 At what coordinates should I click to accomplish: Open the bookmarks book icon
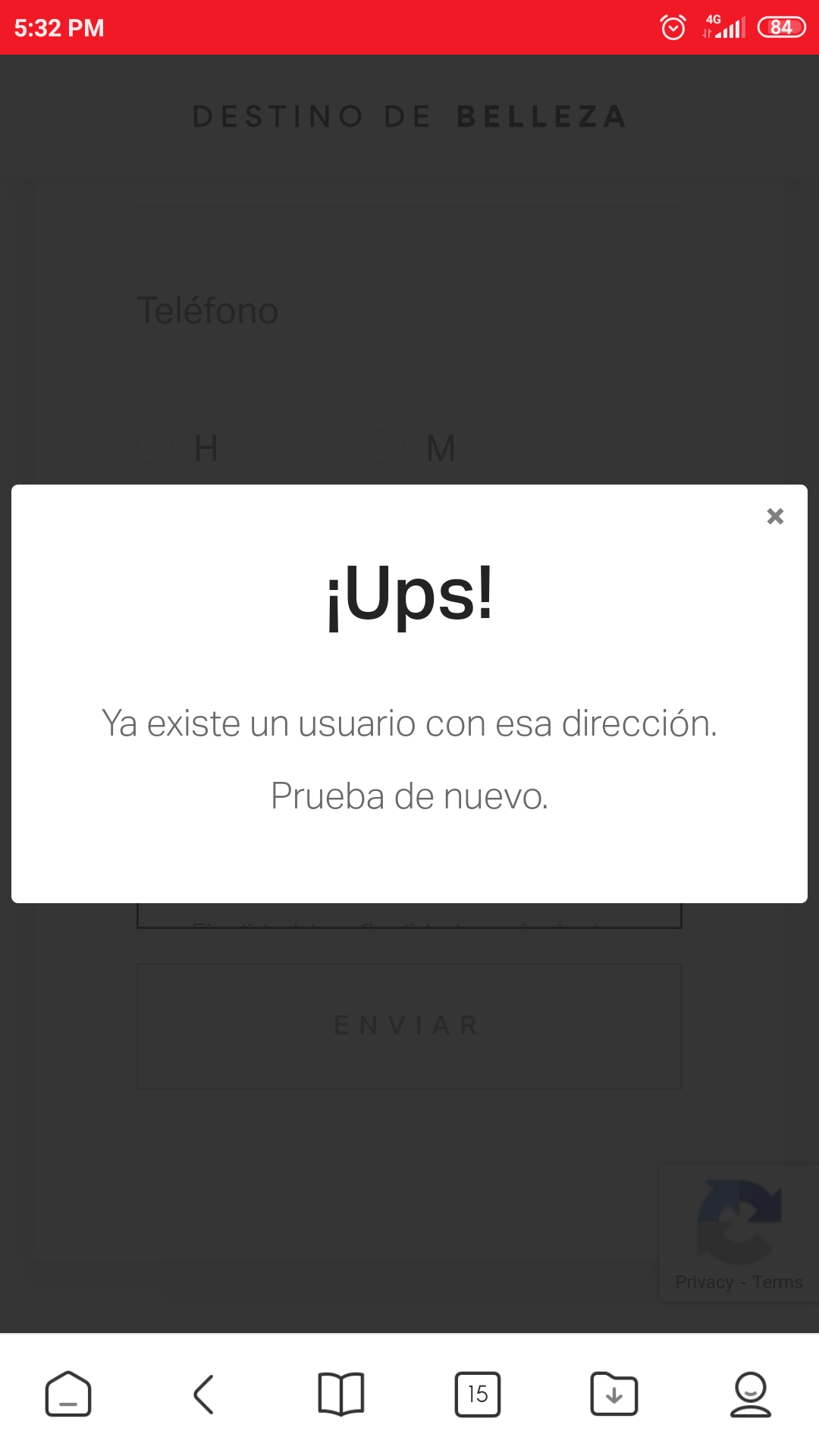coord(341,1394)
